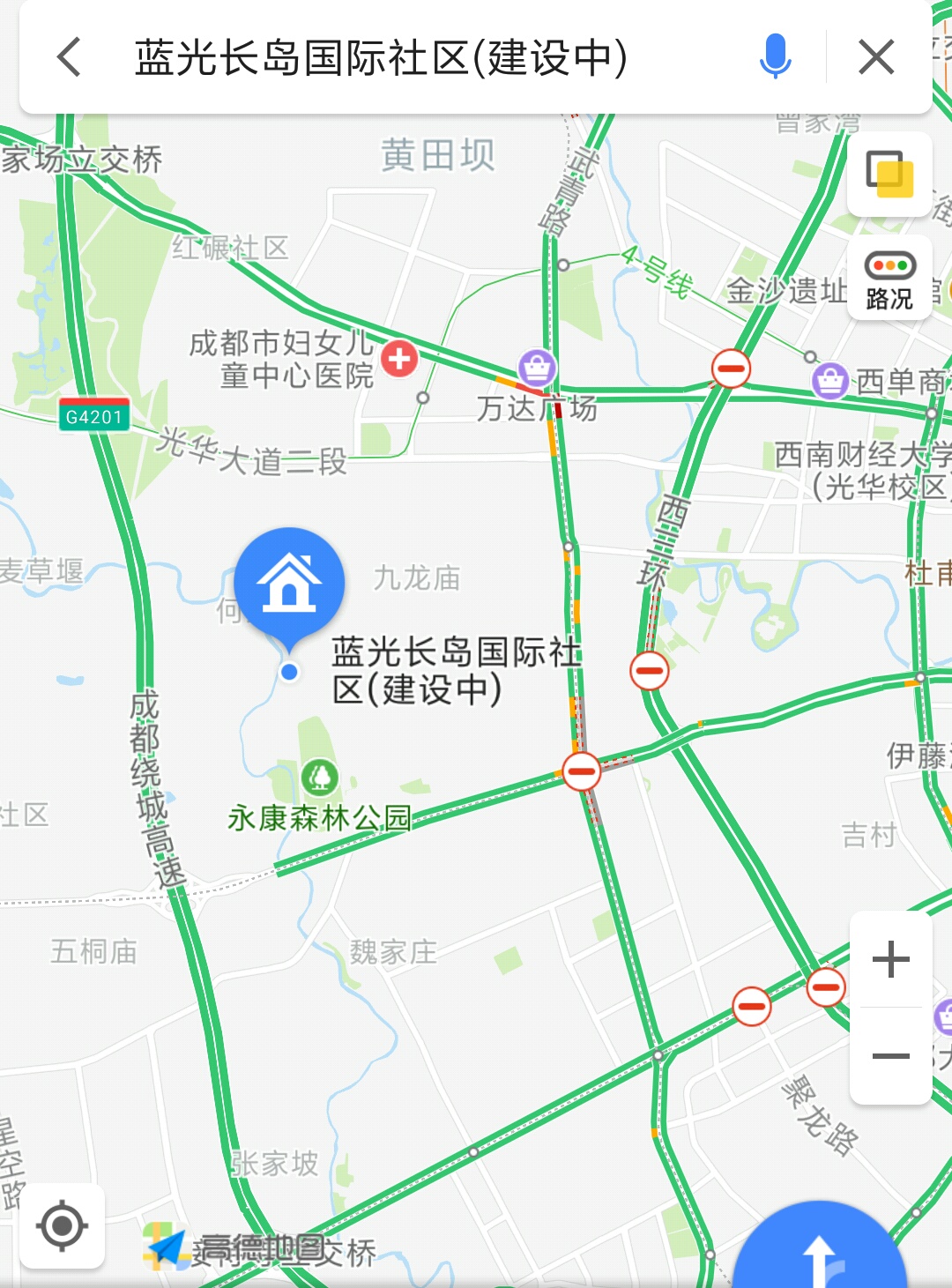This screenshot has width=952, height=1288.
Task: Tap the microphone icon for voice search
Action: 774,57
